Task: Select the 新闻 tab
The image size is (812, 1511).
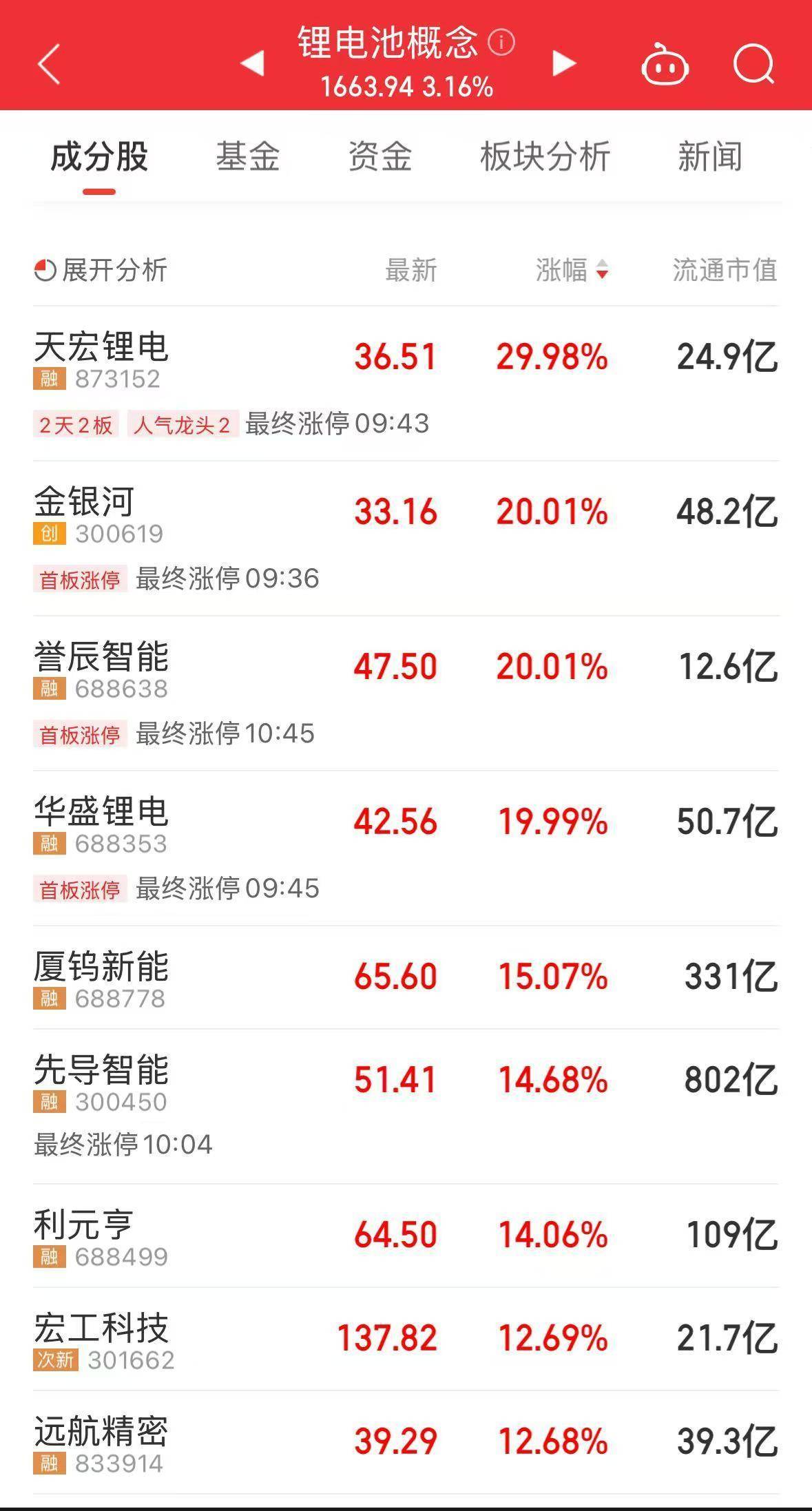Action: click(709, 156)
